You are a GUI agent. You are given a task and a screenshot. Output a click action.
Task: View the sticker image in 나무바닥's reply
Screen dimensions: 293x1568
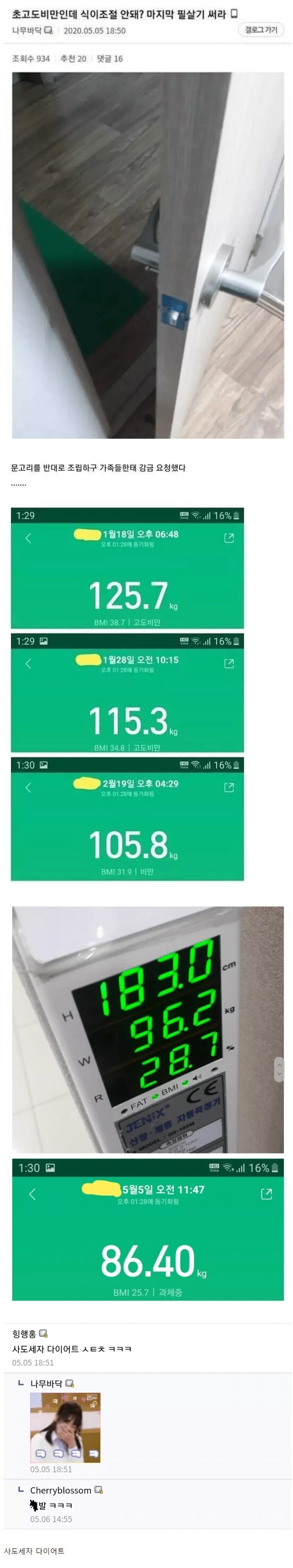tap(65, 1427)
